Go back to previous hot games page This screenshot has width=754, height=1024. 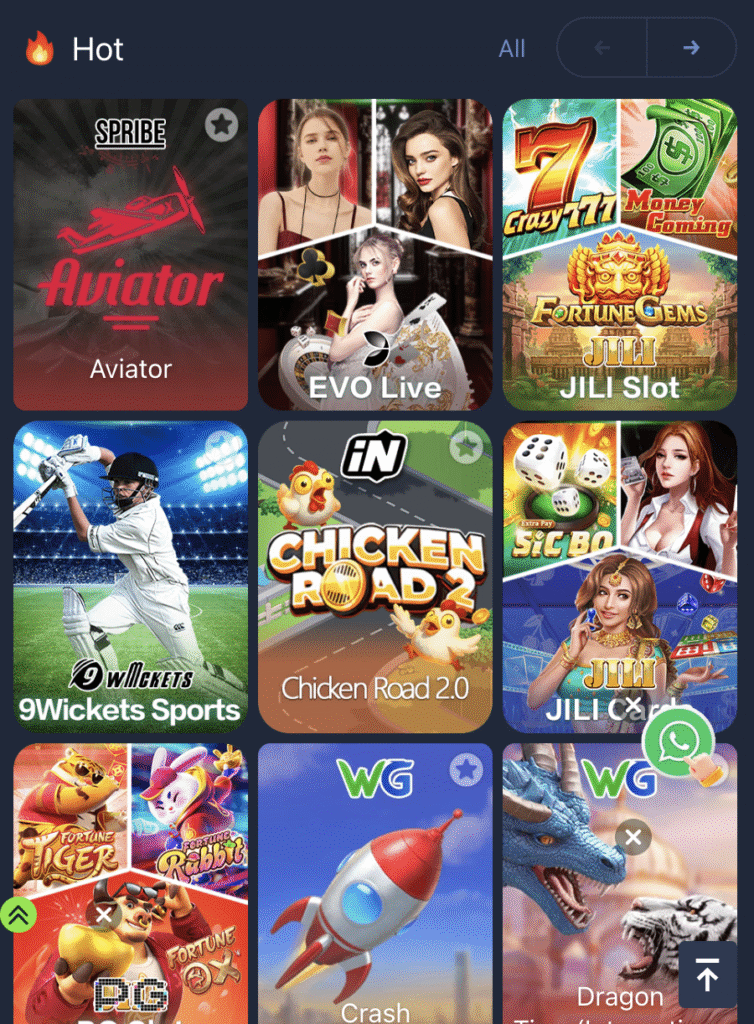point(602,47)
